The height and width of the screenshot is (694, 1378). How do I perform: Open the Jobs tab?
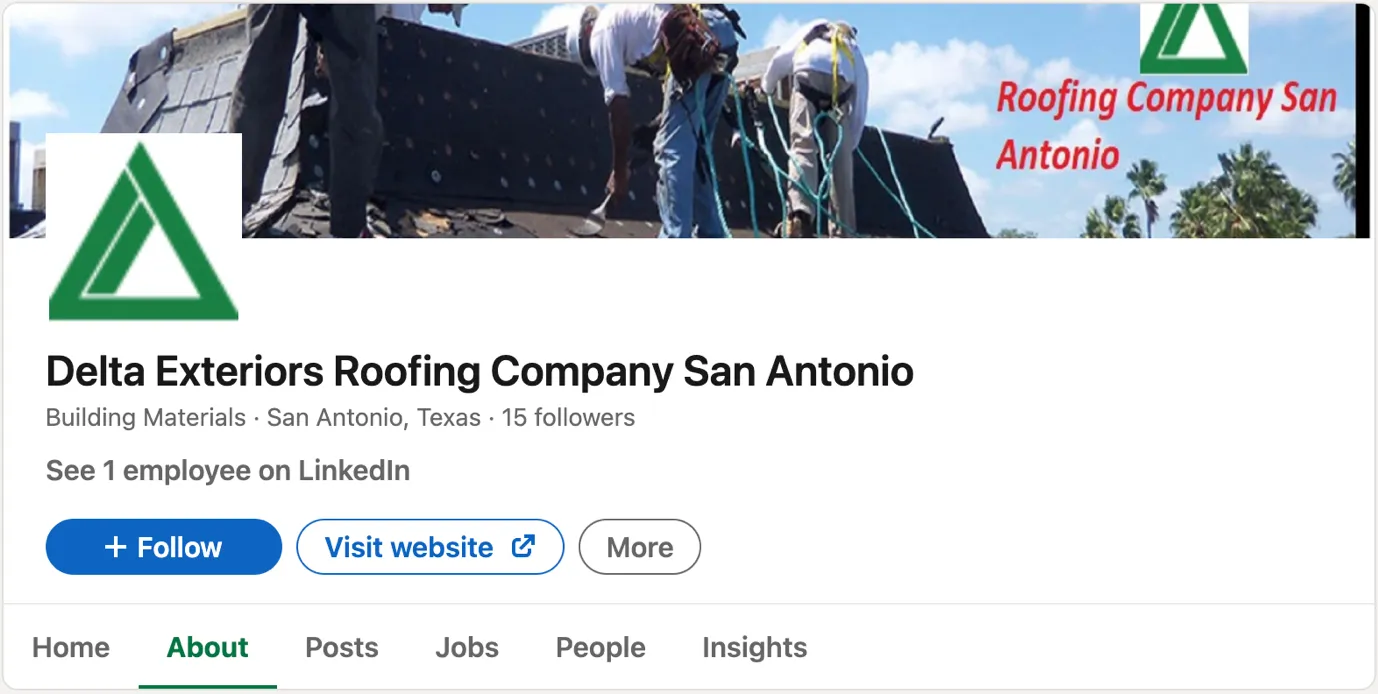point(467,648)
